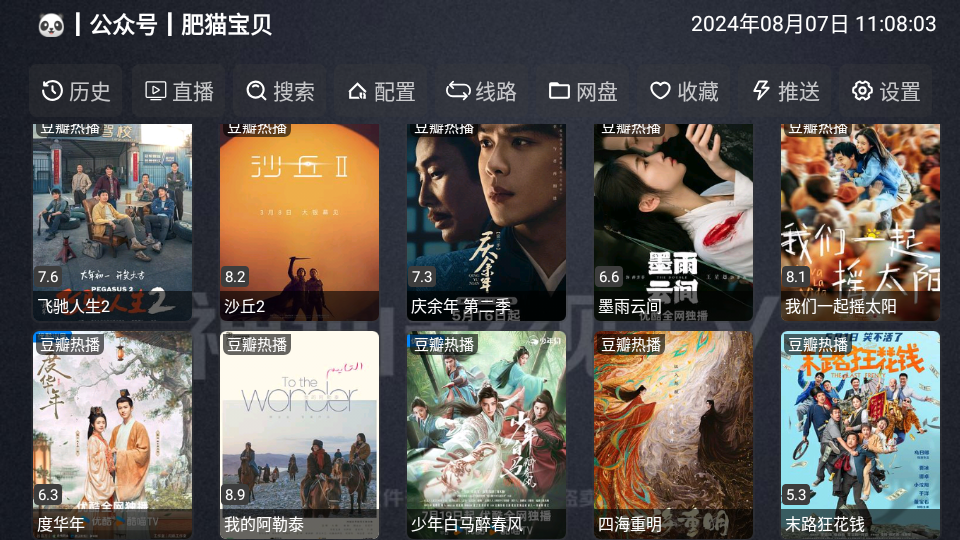This screenshot has height=540, width=960.
Task: Open 设置 settings
Action: click(x=886, y=92)
